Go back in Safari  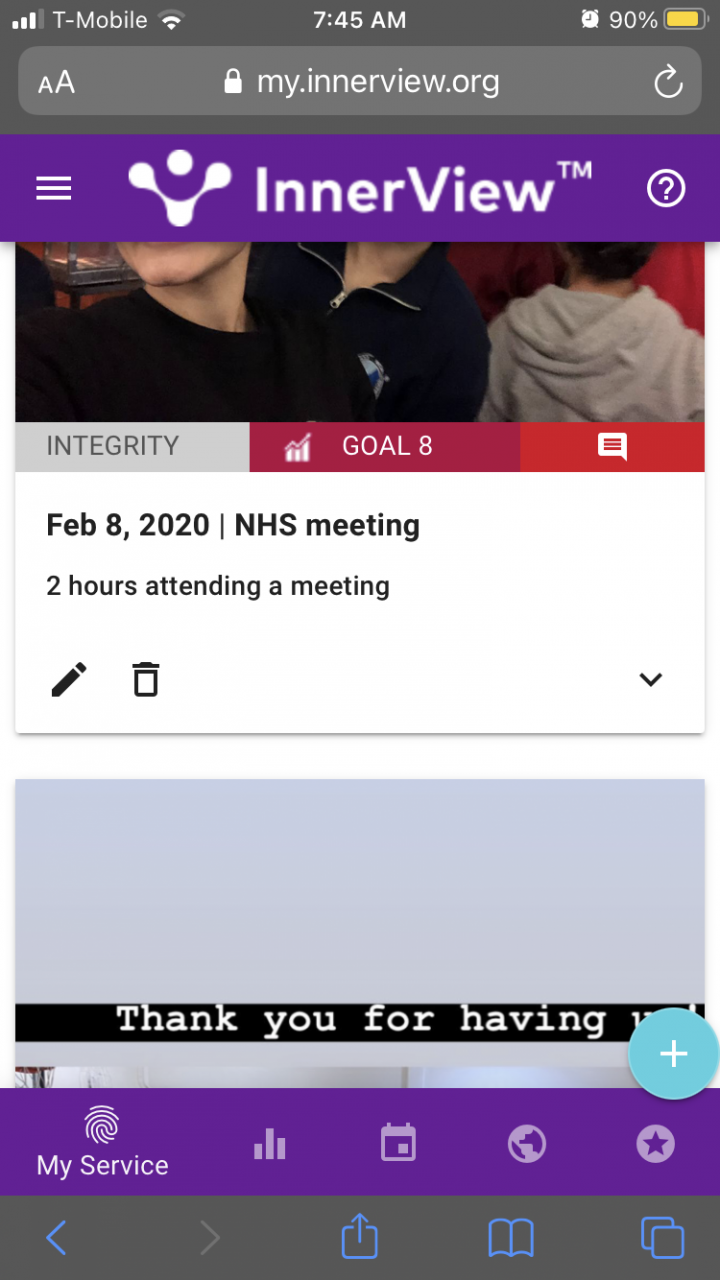57,1238
